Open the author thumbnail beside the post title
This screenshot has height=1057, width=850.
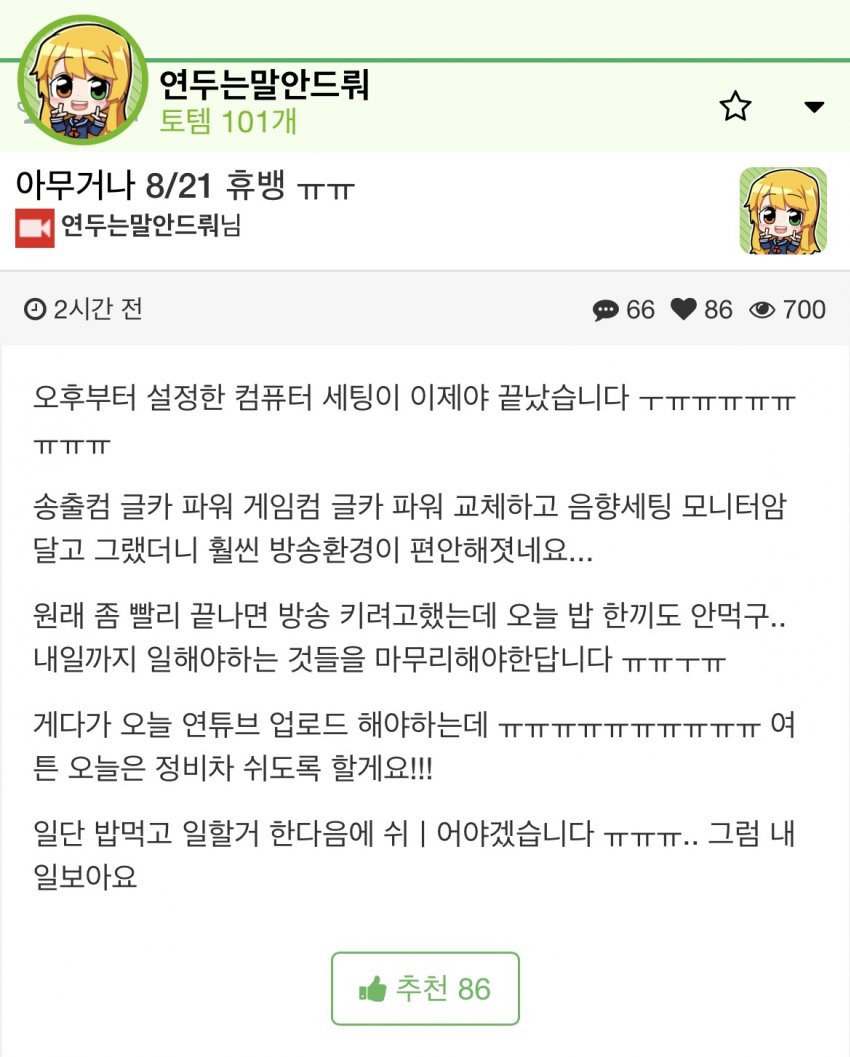[x=783, y=210]
